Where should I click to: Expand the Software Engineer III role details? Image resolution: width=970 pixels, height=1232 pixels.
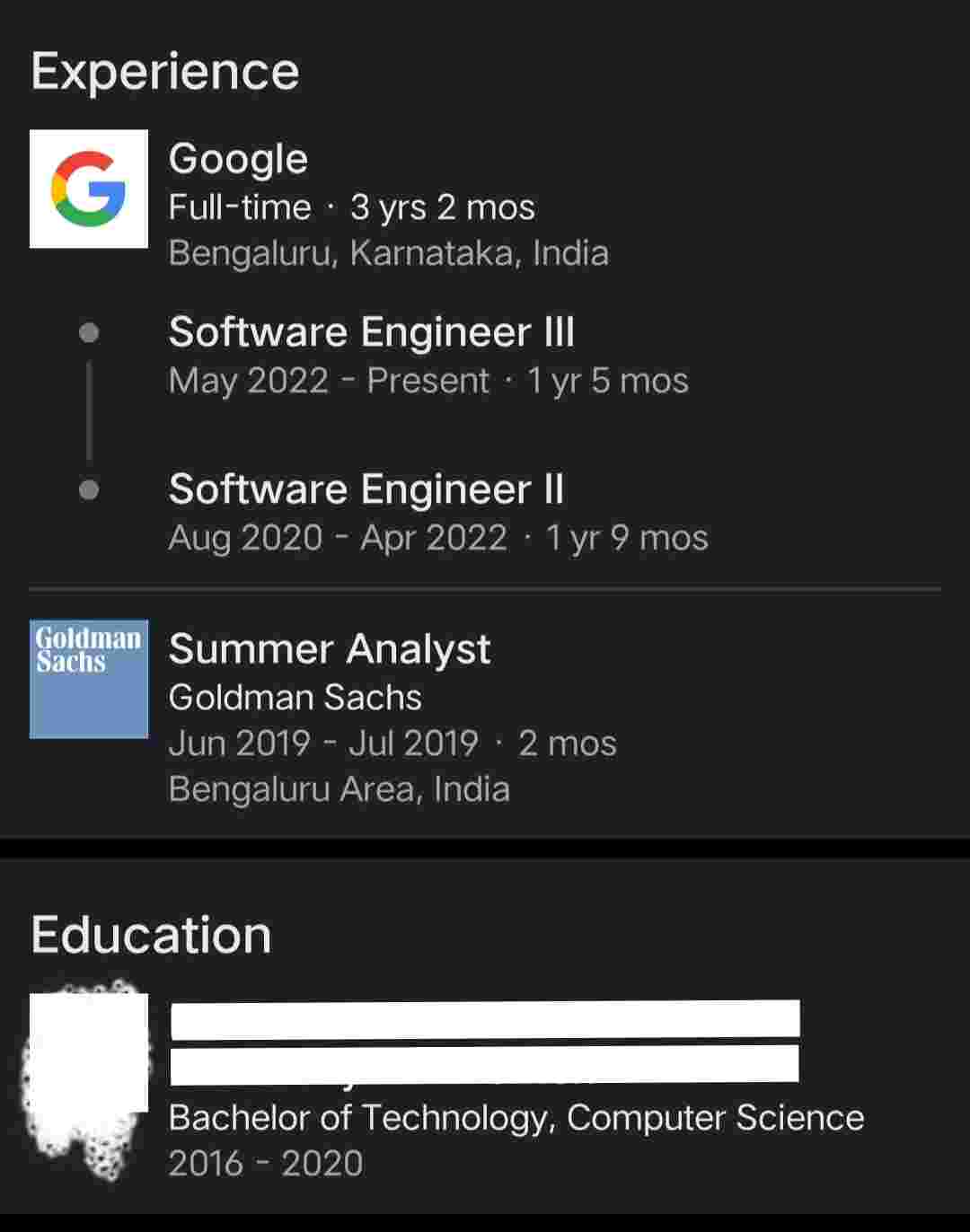coord(373,332)
